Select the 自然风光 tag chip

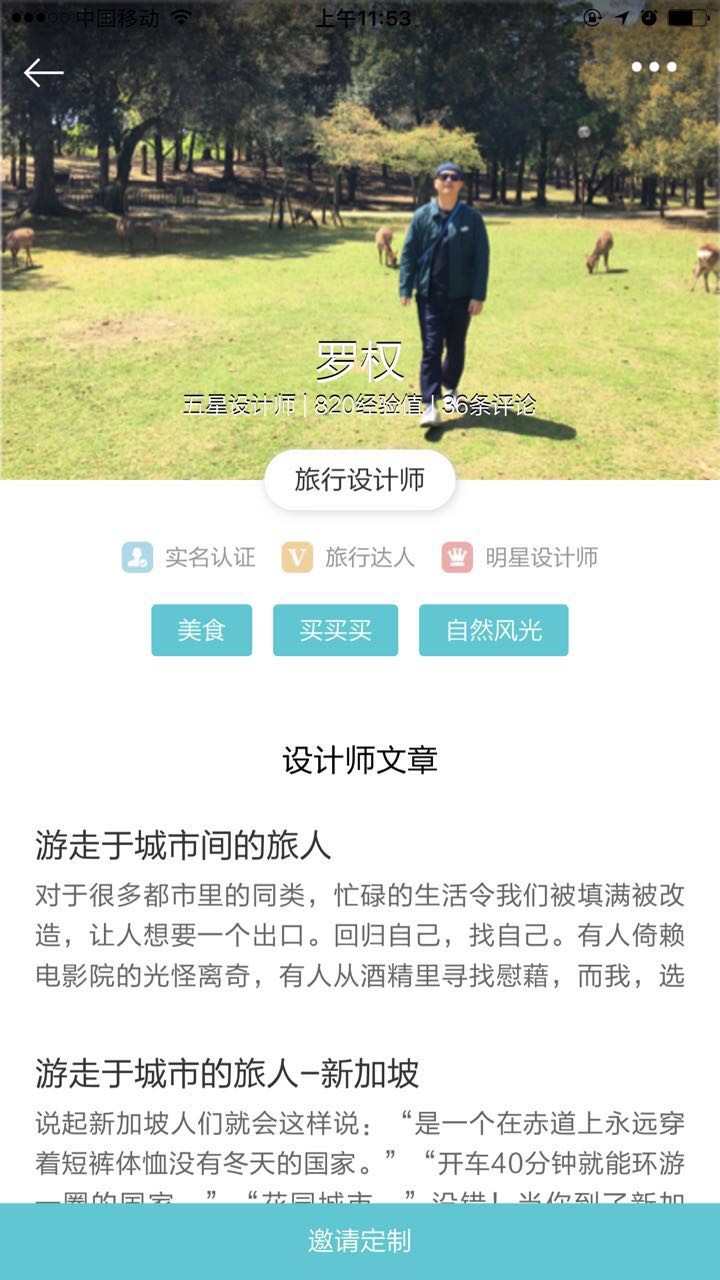(493, 631)
